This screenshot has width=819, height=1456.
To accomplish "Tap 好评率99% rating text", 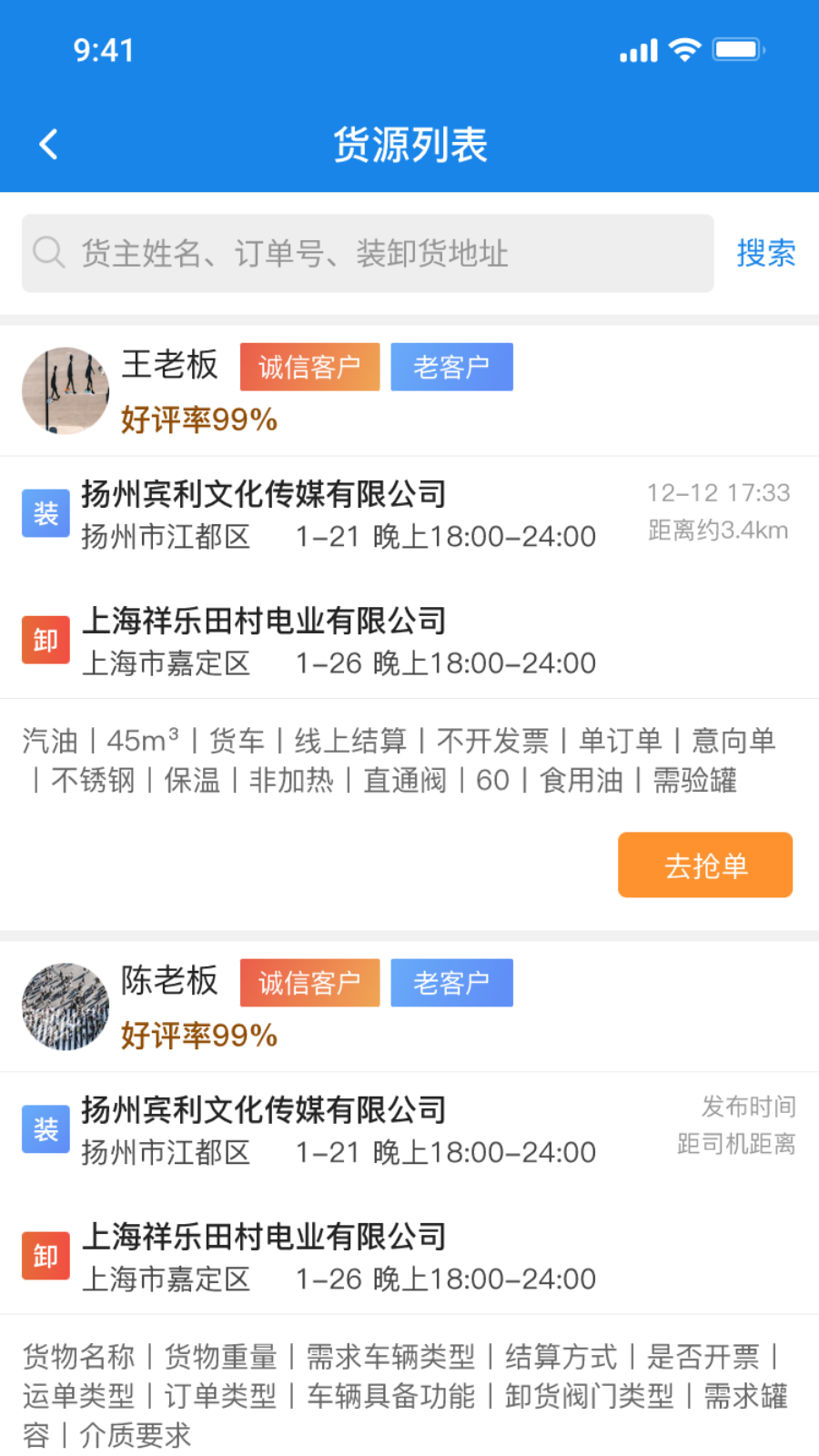I will pos(198,419).
